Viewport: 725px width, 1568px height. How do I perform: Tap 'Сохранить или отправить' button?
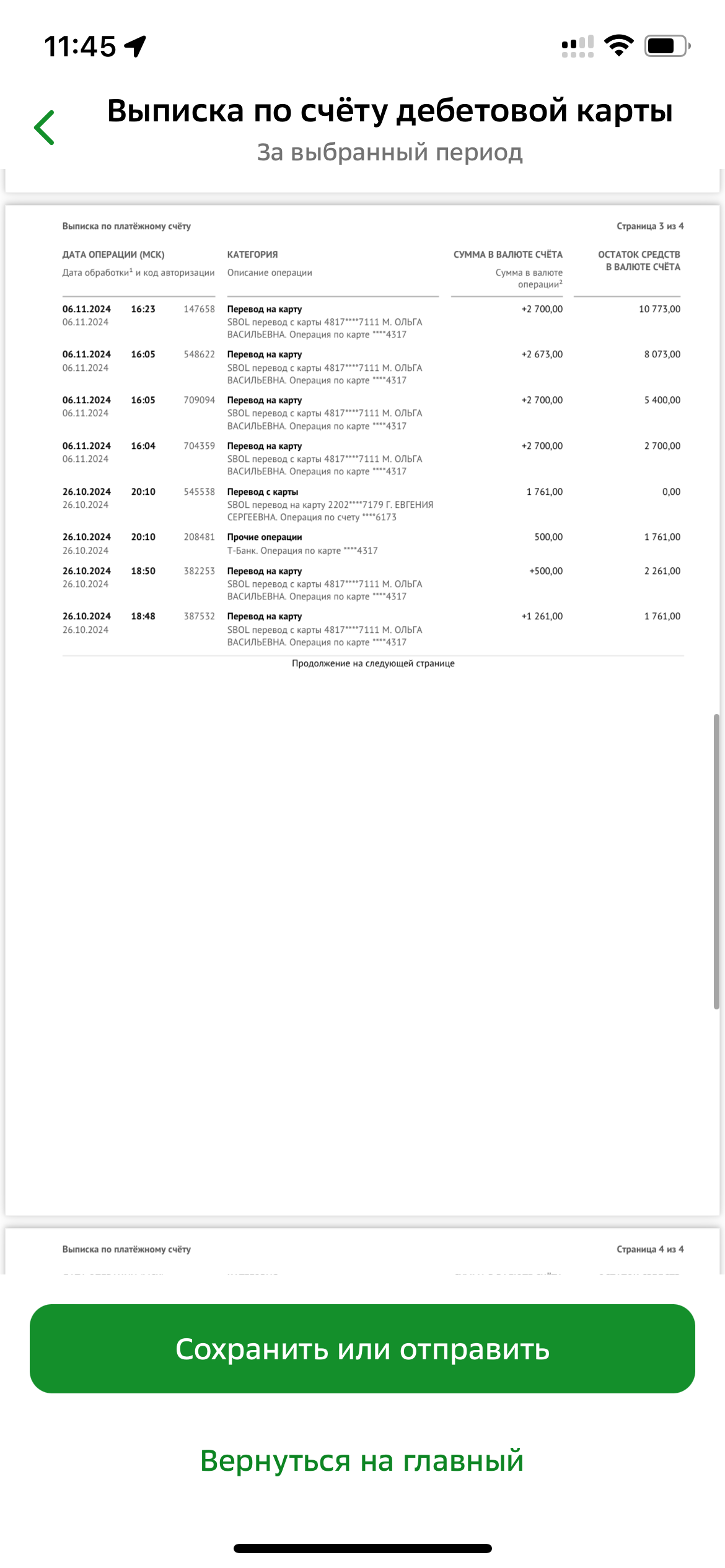click(x=362, y=1349)
